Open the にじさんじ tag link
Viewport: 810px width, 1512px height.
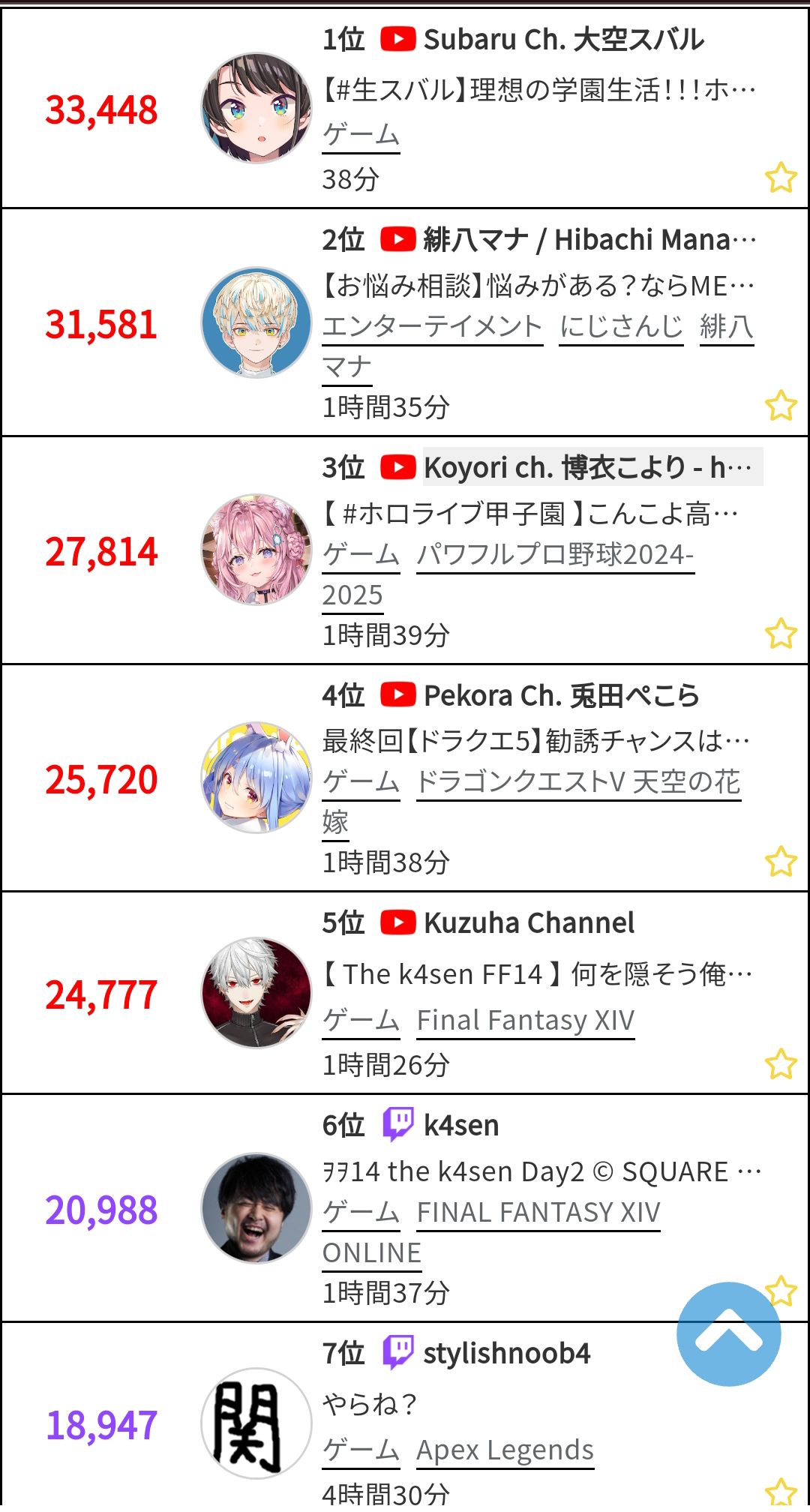(621, 326)
